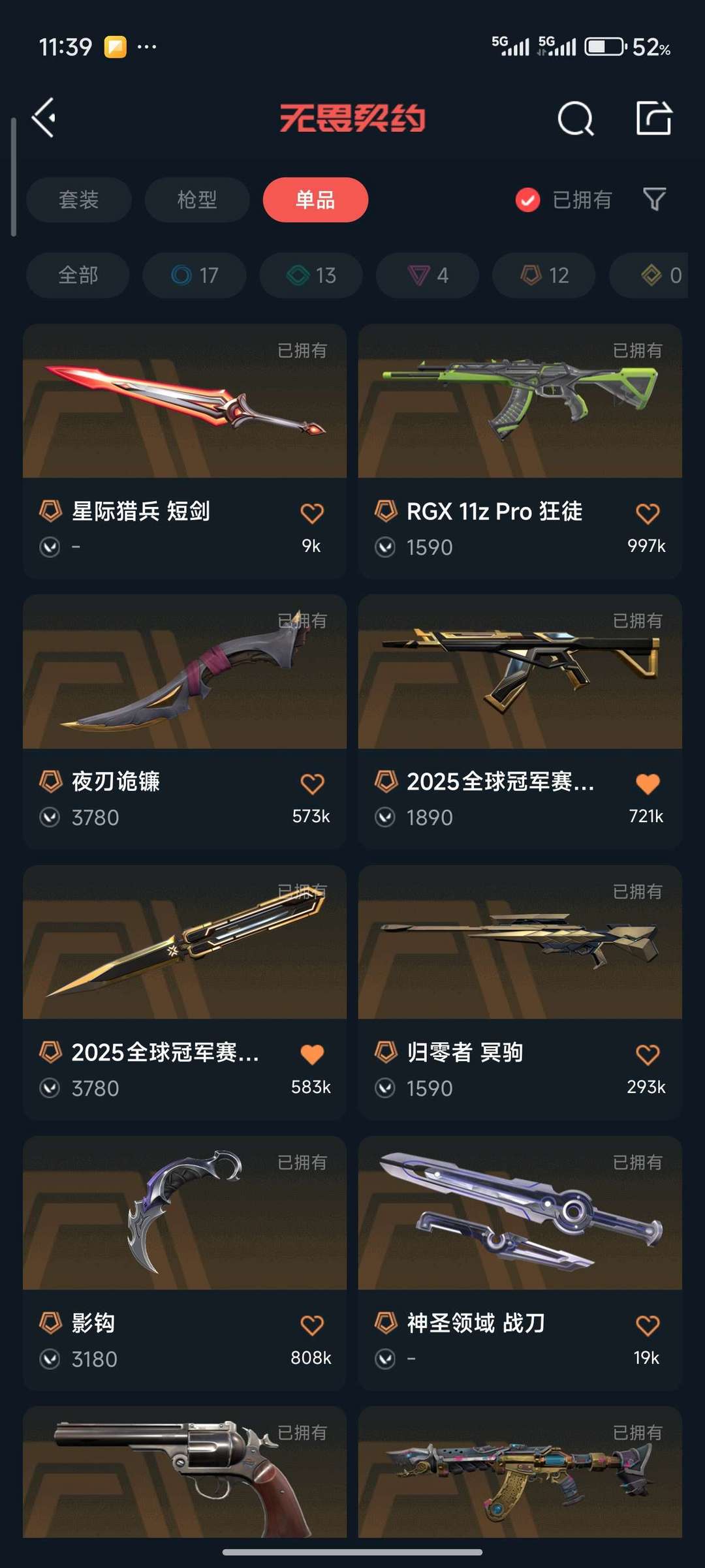Screen dimensions: 705x1568
Task: Switch to the 枪型 tab
Action: coord(197,200)
